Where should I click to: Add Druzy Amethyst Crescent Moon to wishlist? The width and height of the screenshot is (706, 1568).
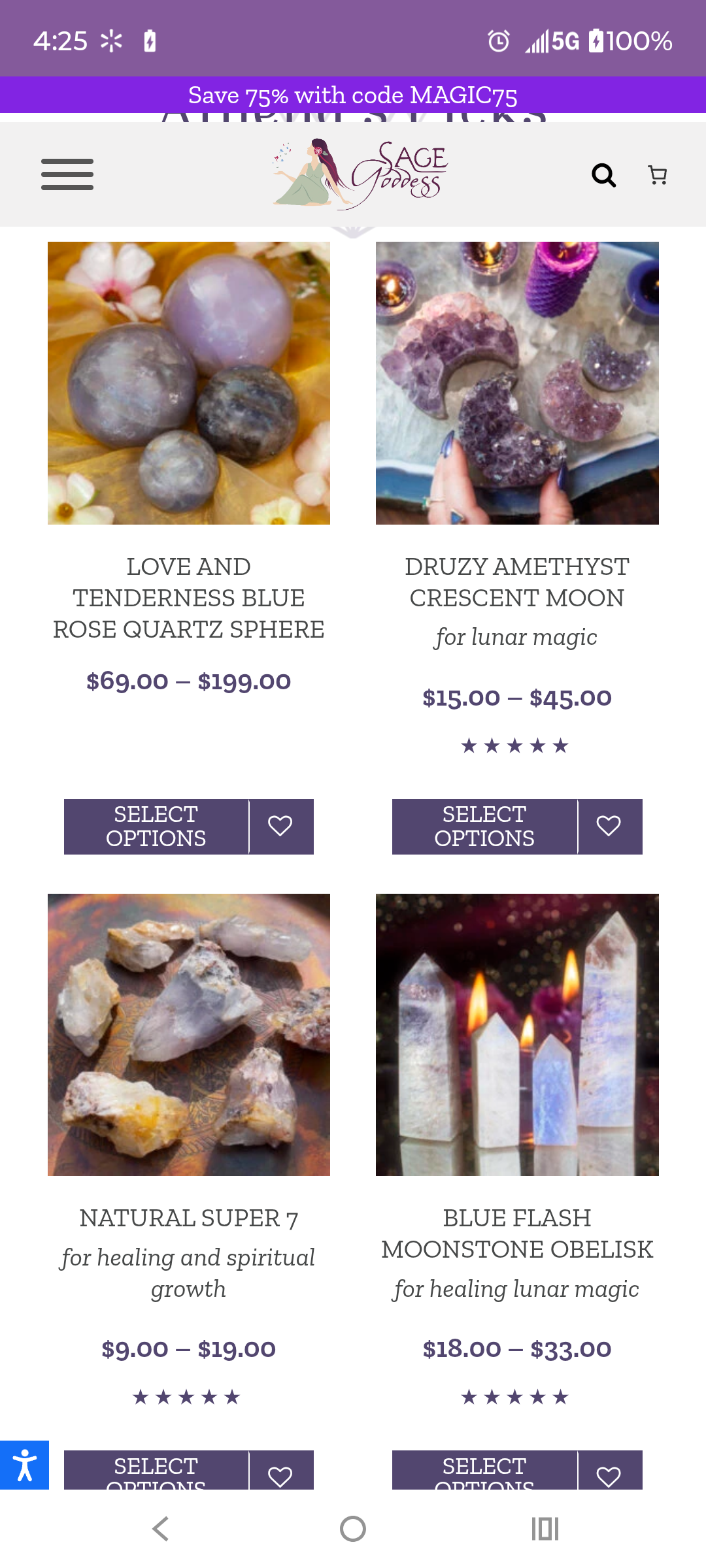610,826
